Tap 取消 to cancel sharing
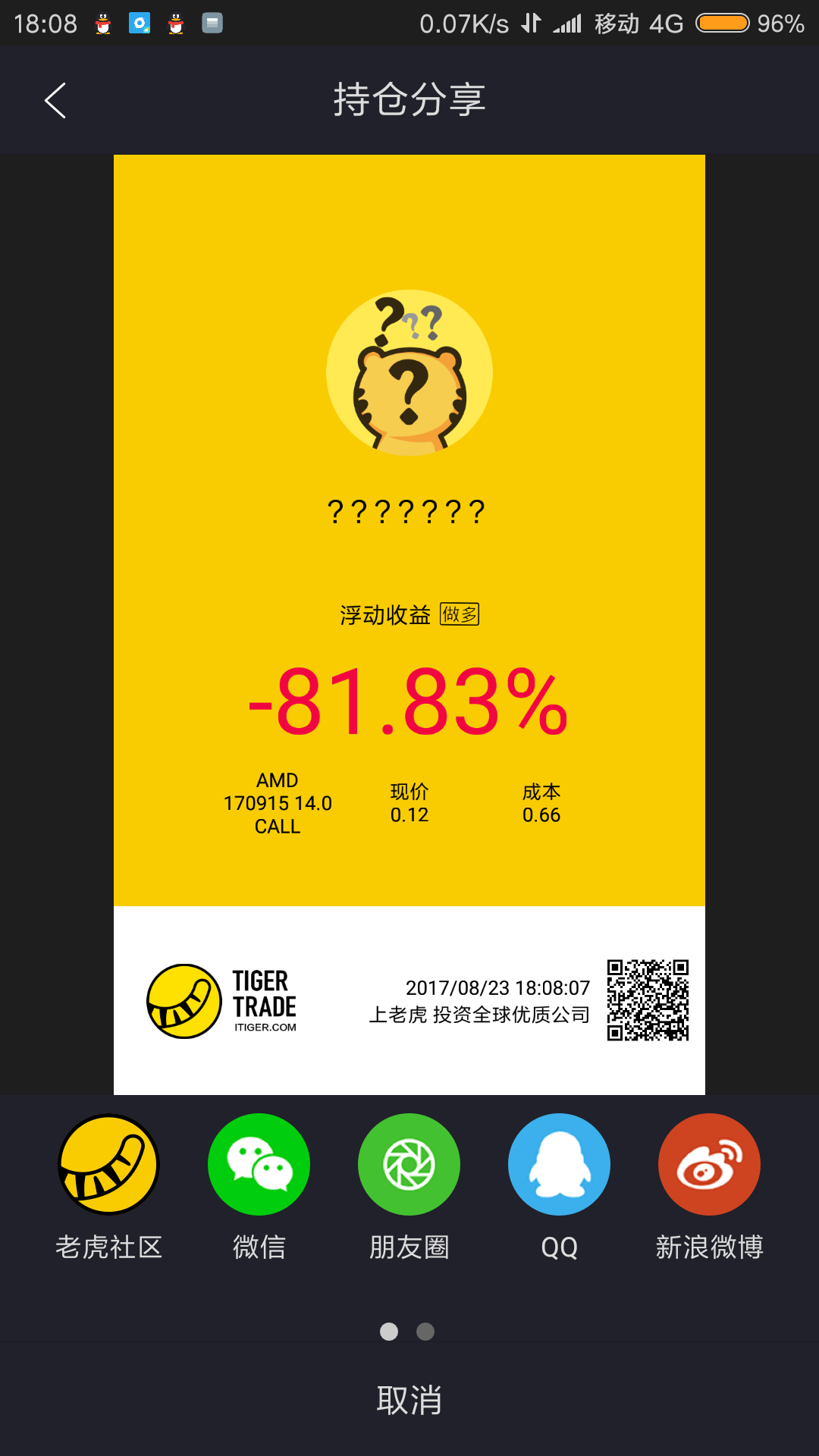Screen dimensions: 819x1456 click(409, 1400)
